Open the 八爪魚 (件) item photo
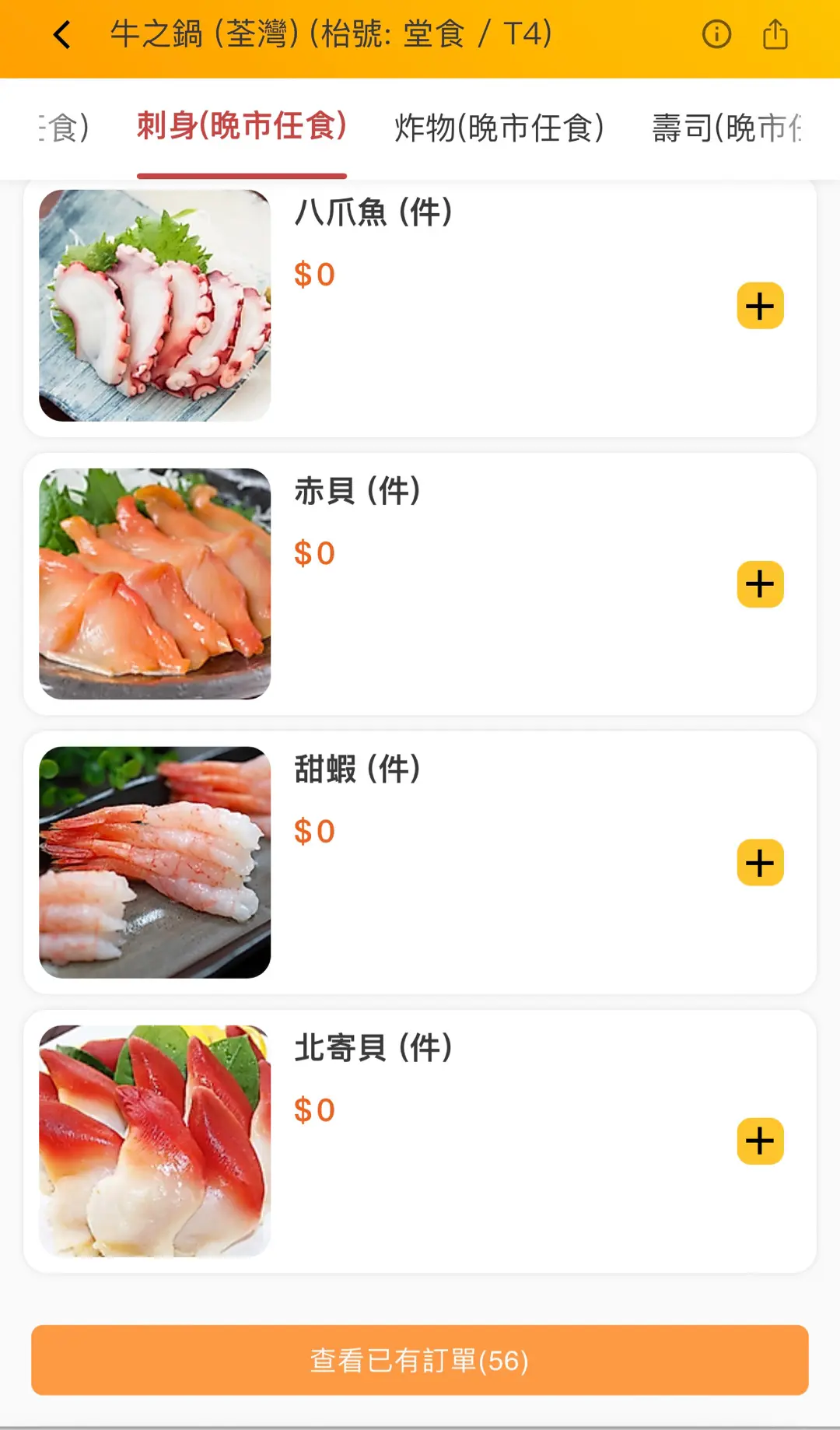Viewport: 840px width, 1430px height. pyautogui.click(x=155, y=306)
